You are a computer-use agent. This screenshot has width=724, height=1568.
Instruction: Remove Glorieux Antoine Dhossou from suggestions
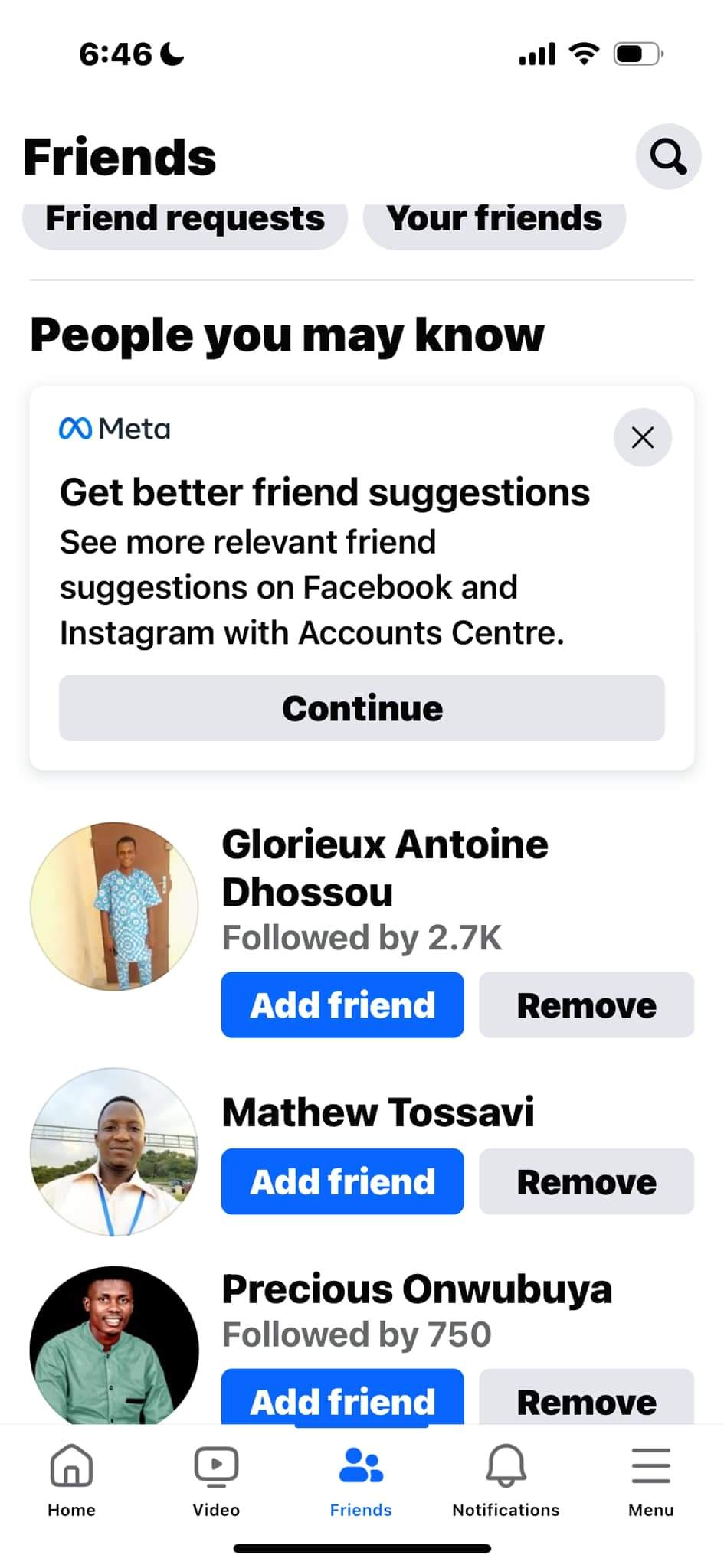tap(586, 1005)
